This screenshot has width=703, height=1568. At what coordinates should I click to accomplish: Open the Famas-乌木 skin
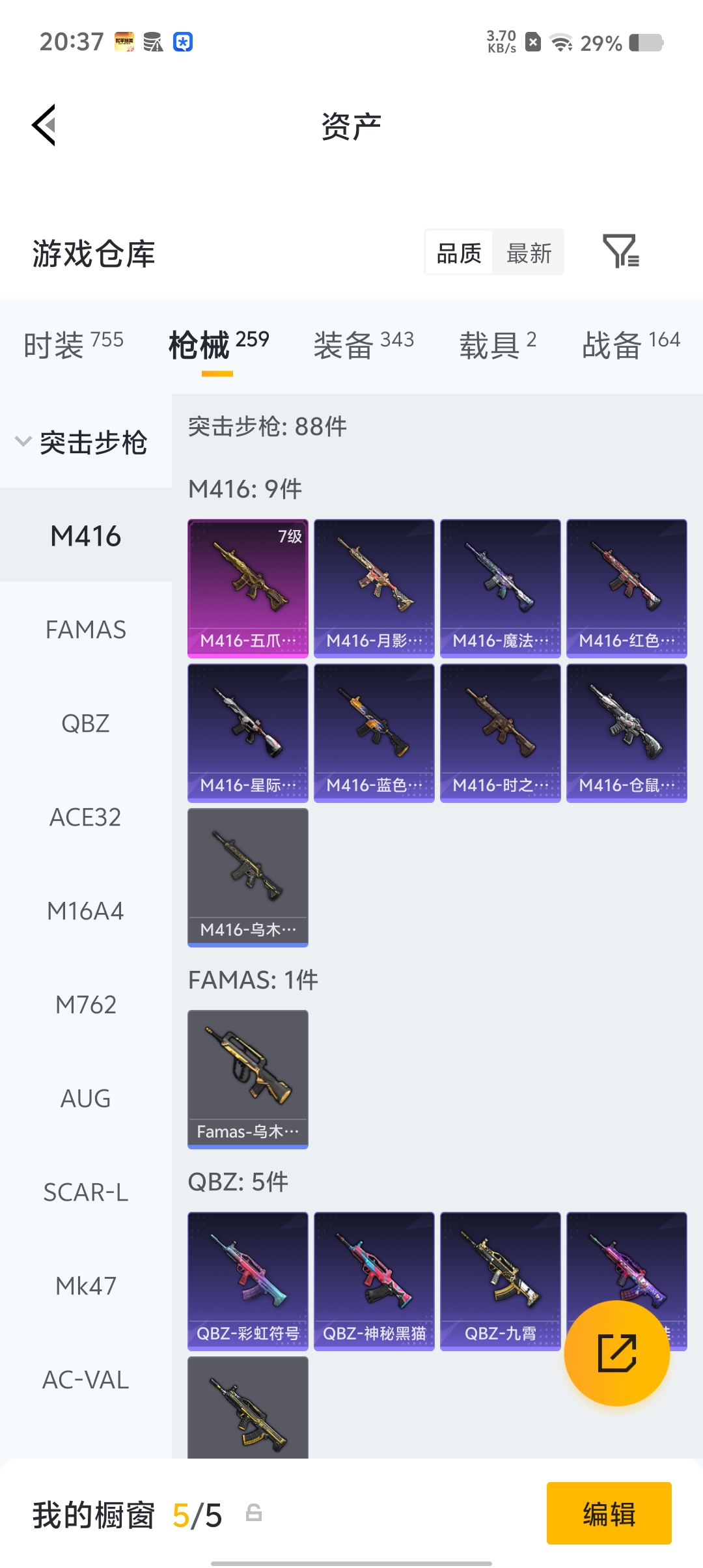click(248, 1079)
